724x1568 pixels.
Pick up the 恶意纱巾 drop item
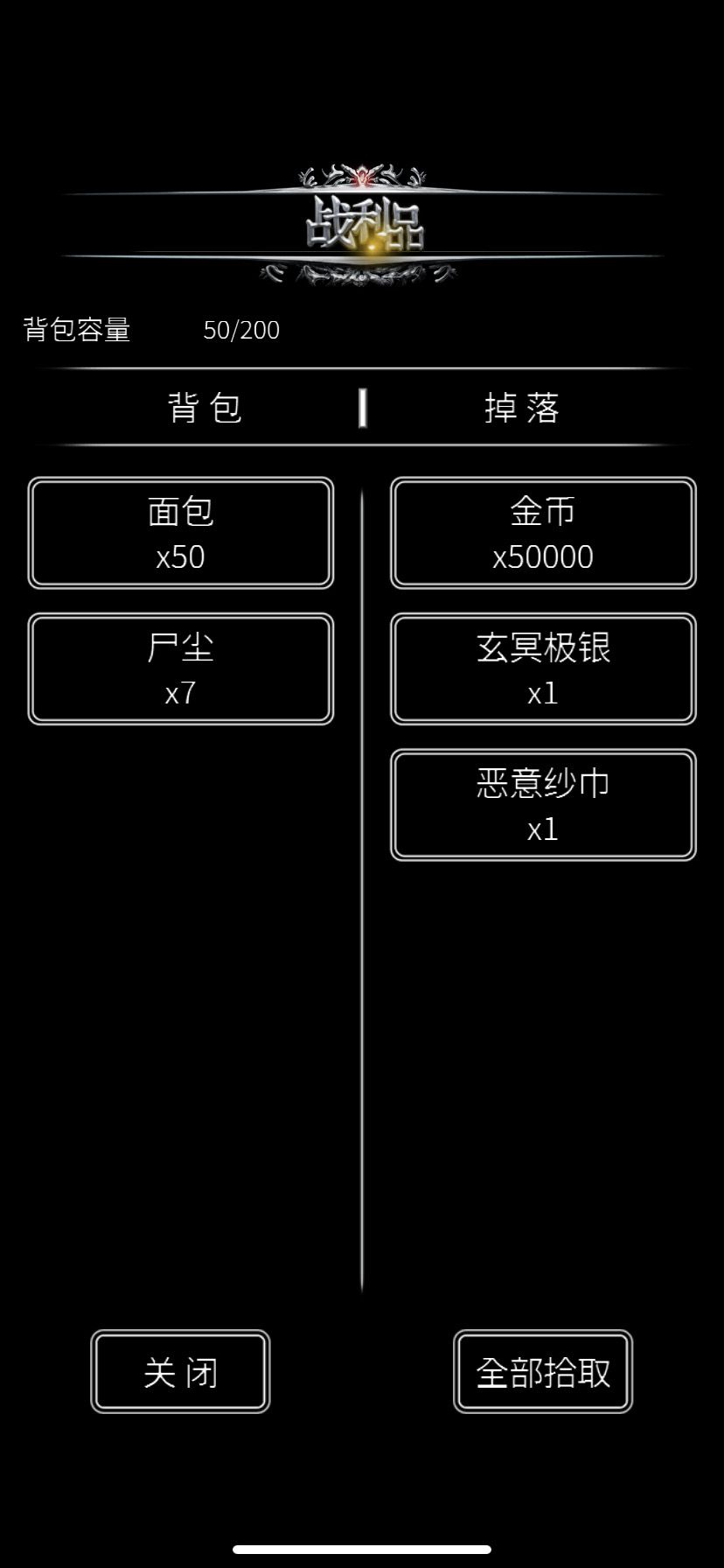(542, 804)
